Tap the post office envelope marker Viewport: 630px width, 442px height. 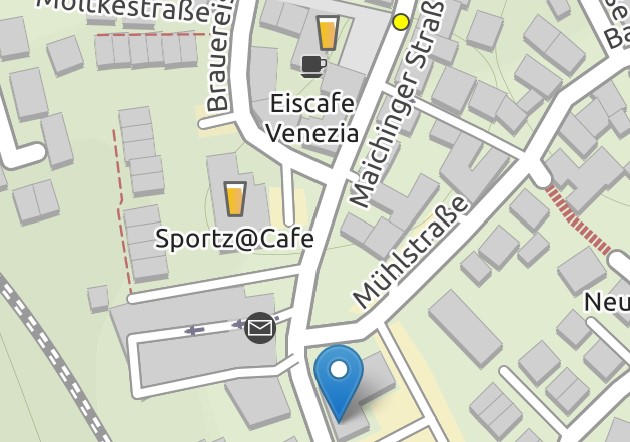[260, 327]
